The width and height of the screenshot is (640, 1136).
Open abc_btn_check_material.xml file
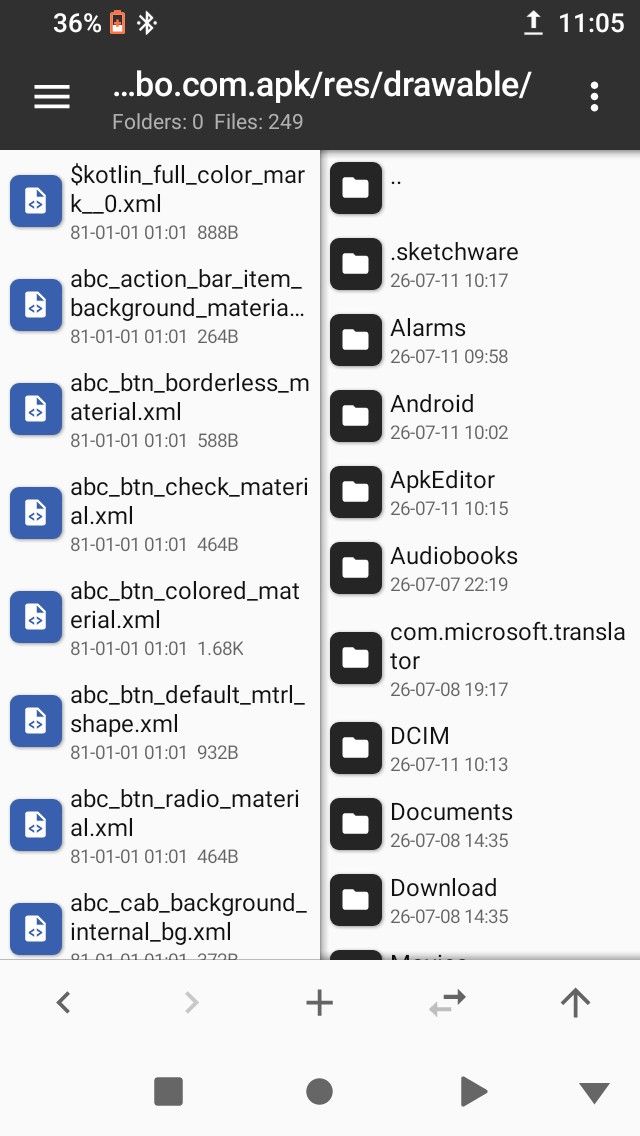[x=160, y=514]
